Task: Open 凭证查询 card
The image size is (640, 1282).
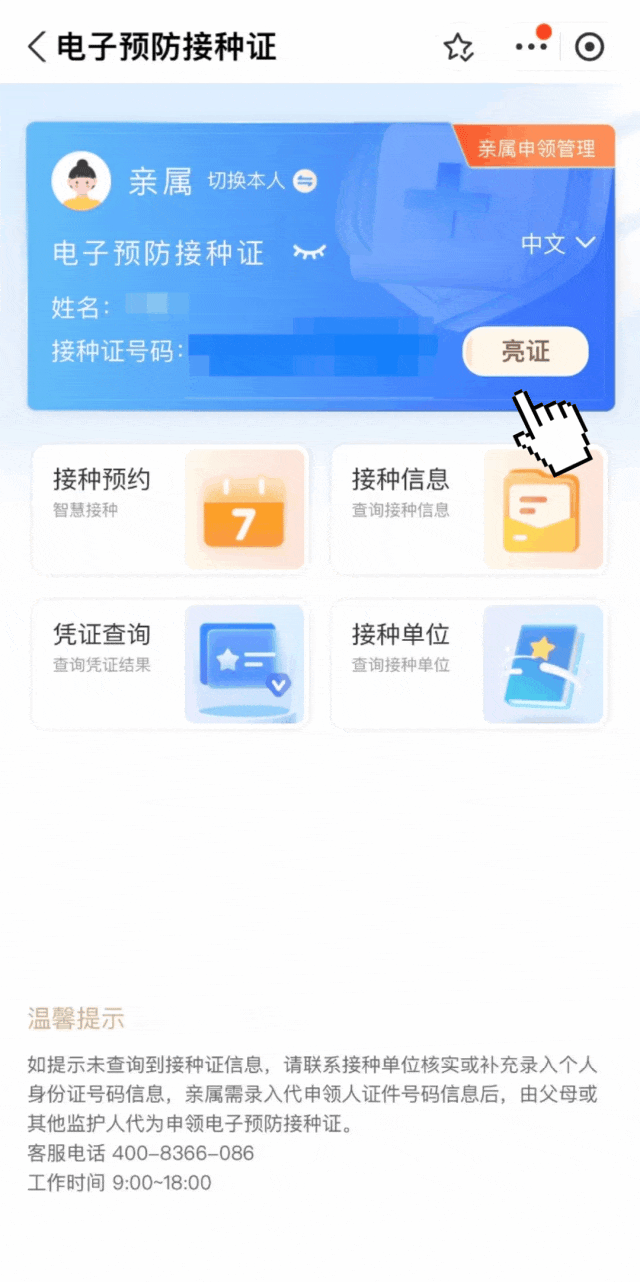Action: (x=169, y=663)
